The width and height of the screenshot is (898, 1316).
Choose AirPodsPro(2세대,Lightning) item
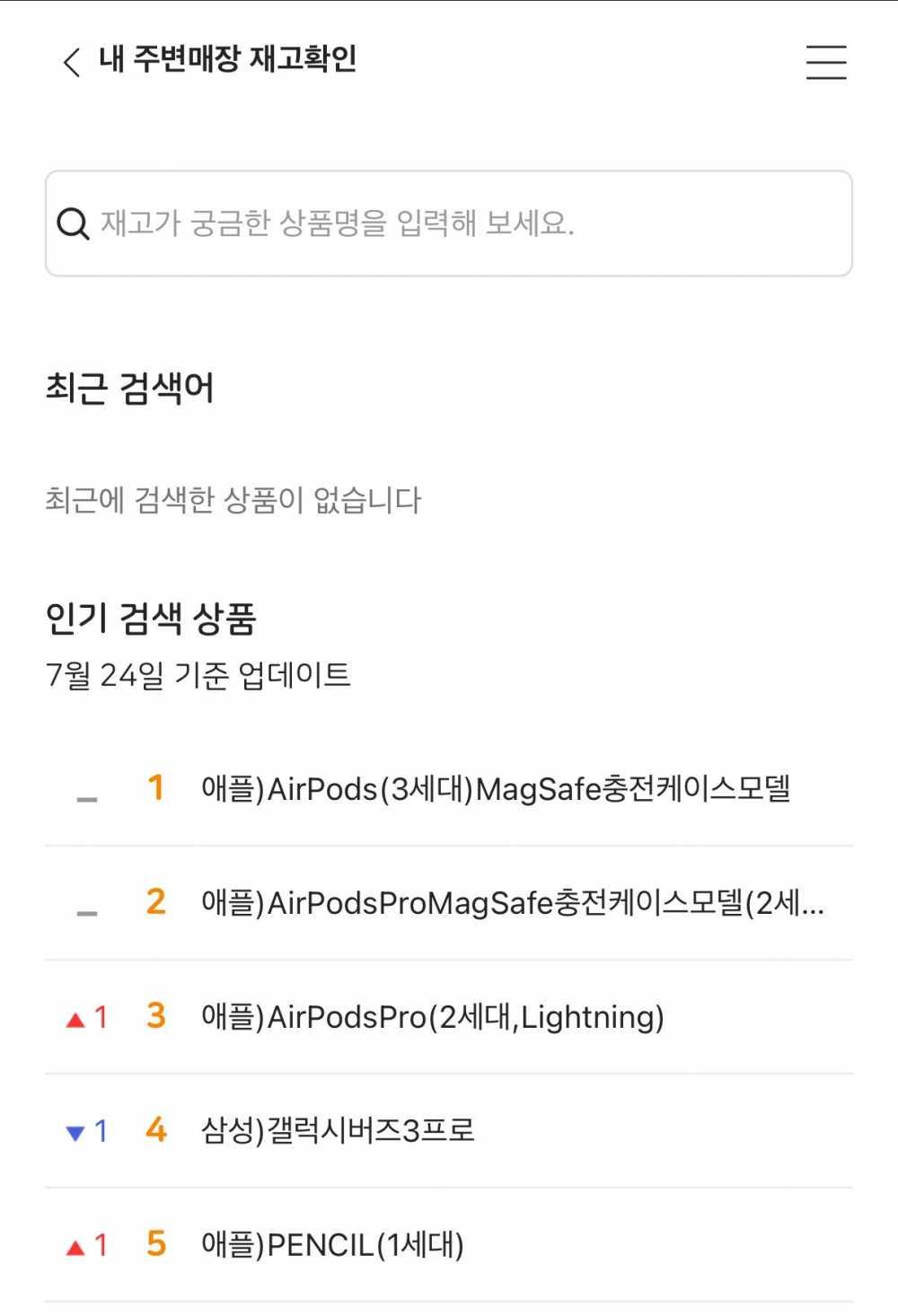(432, 1017)
